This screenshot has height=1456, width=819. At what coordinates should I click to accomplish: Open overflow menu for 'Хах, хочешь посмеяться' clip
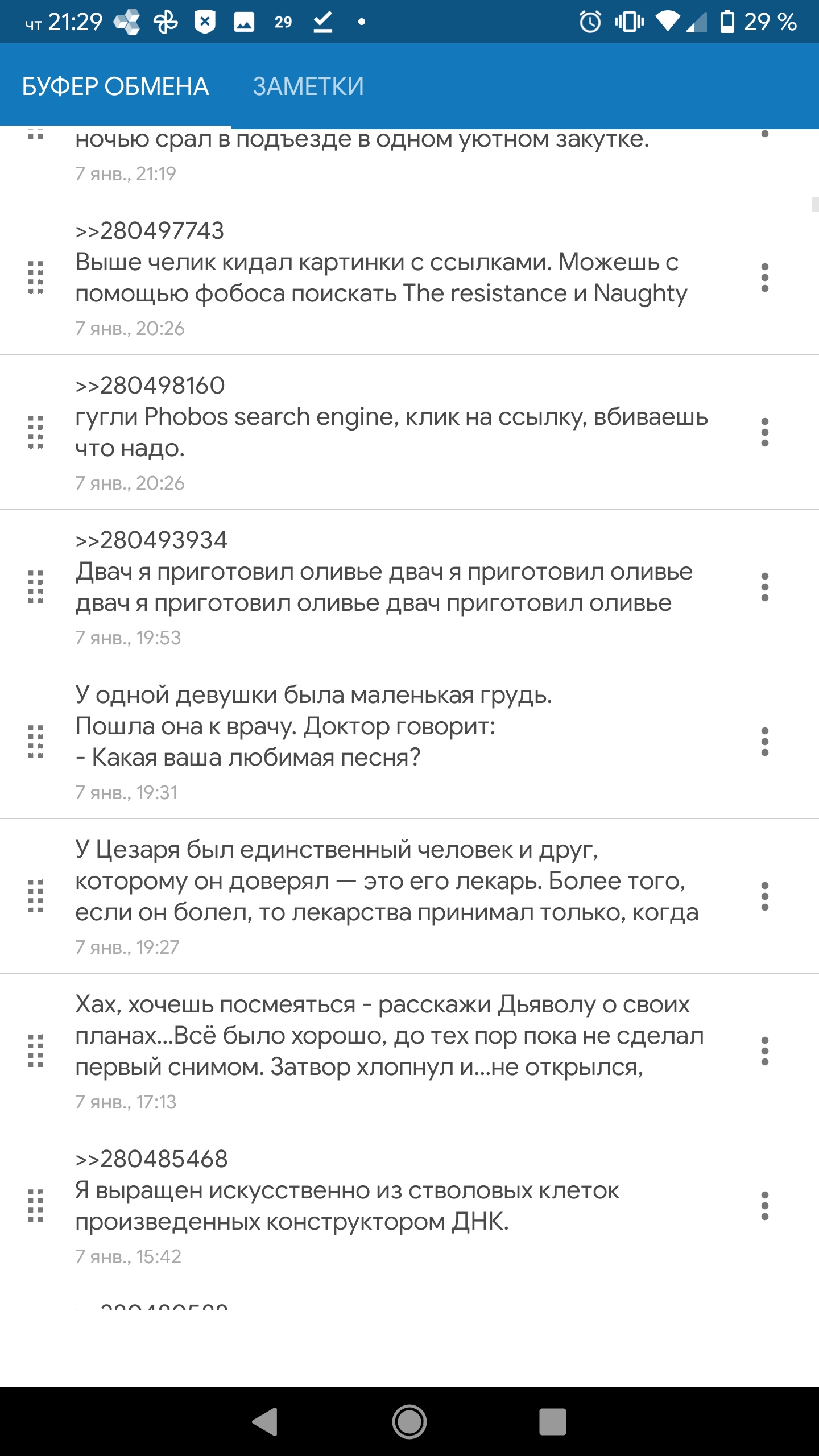click(x=765, y=1051)
